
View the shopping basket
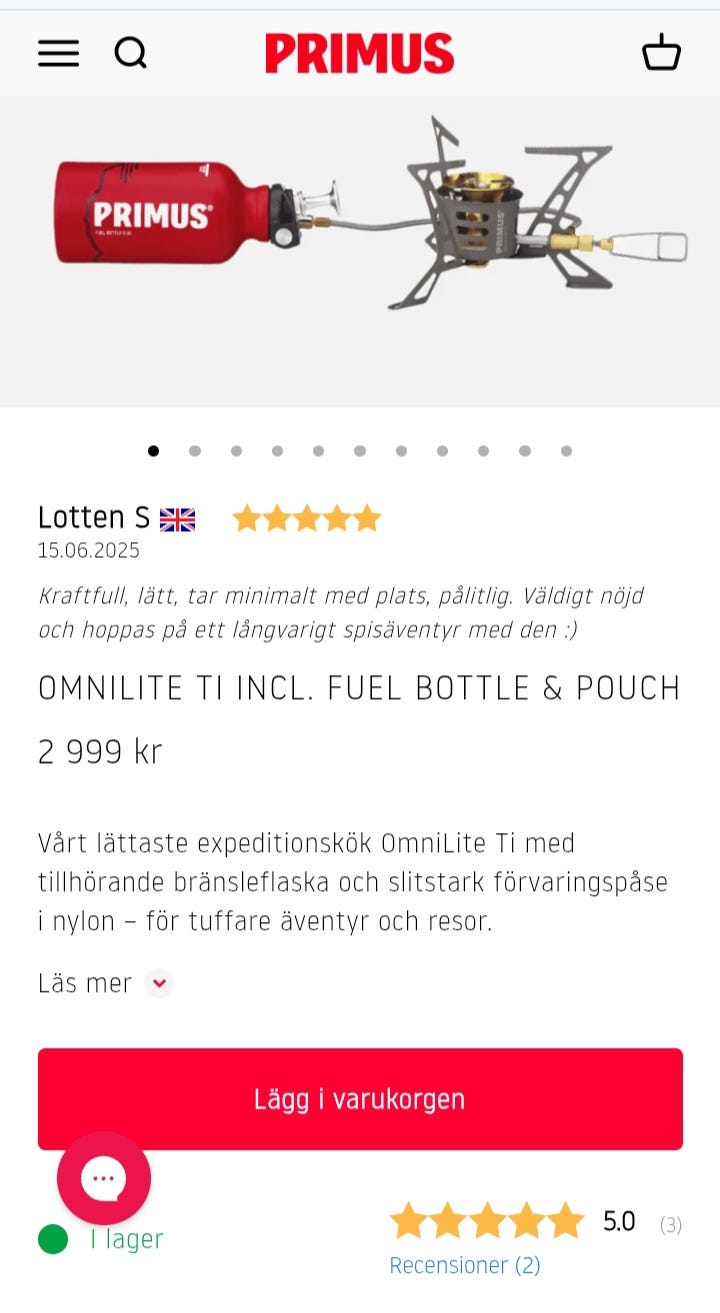coord(661,53)
